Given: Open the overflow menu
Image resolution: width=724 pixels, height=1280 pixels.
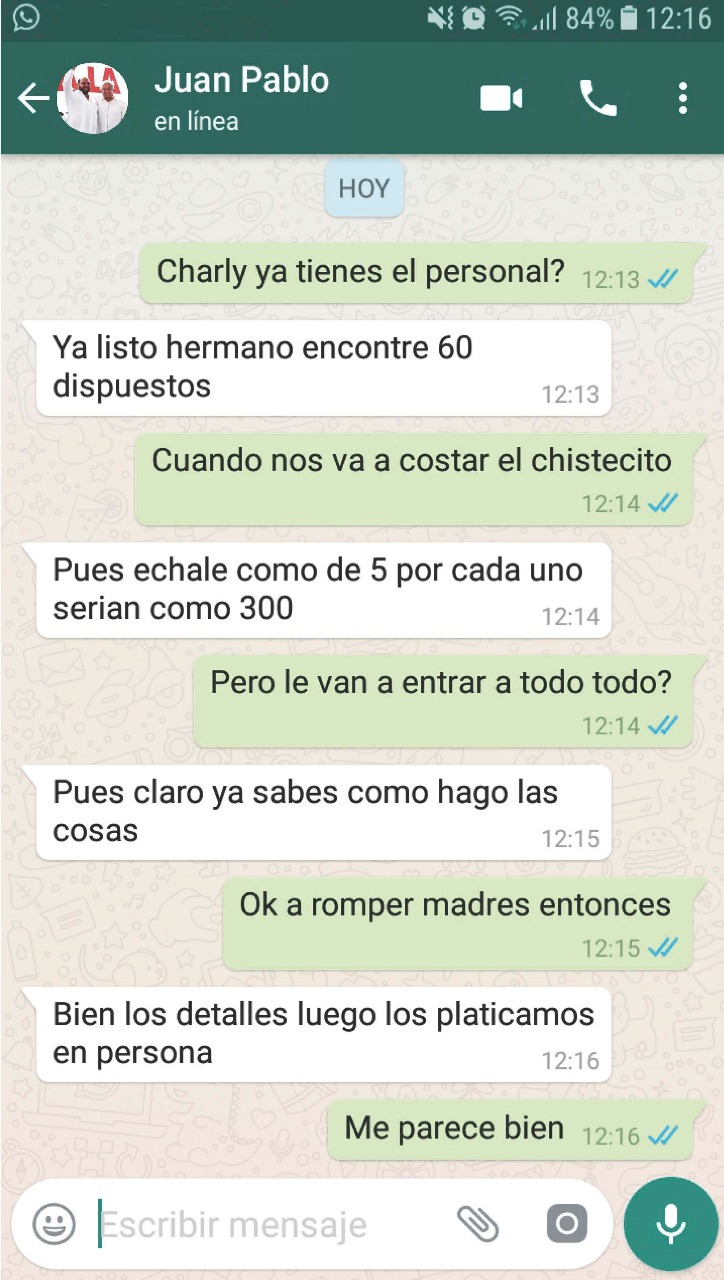Looking at the screenshot, I should click(x=683, y=98).
